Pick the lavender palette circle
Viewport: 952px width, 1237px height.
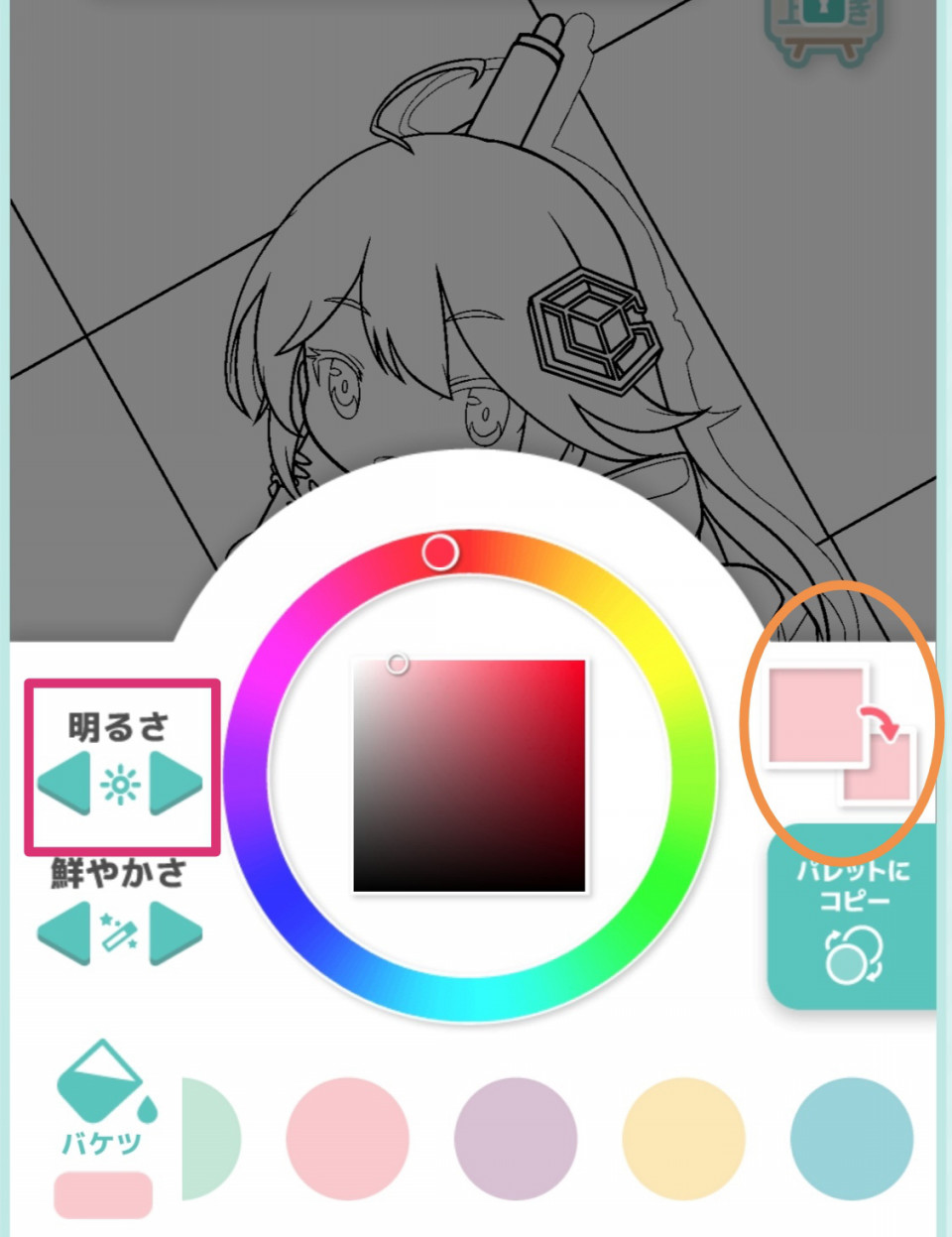click(x=516, y=1139)
